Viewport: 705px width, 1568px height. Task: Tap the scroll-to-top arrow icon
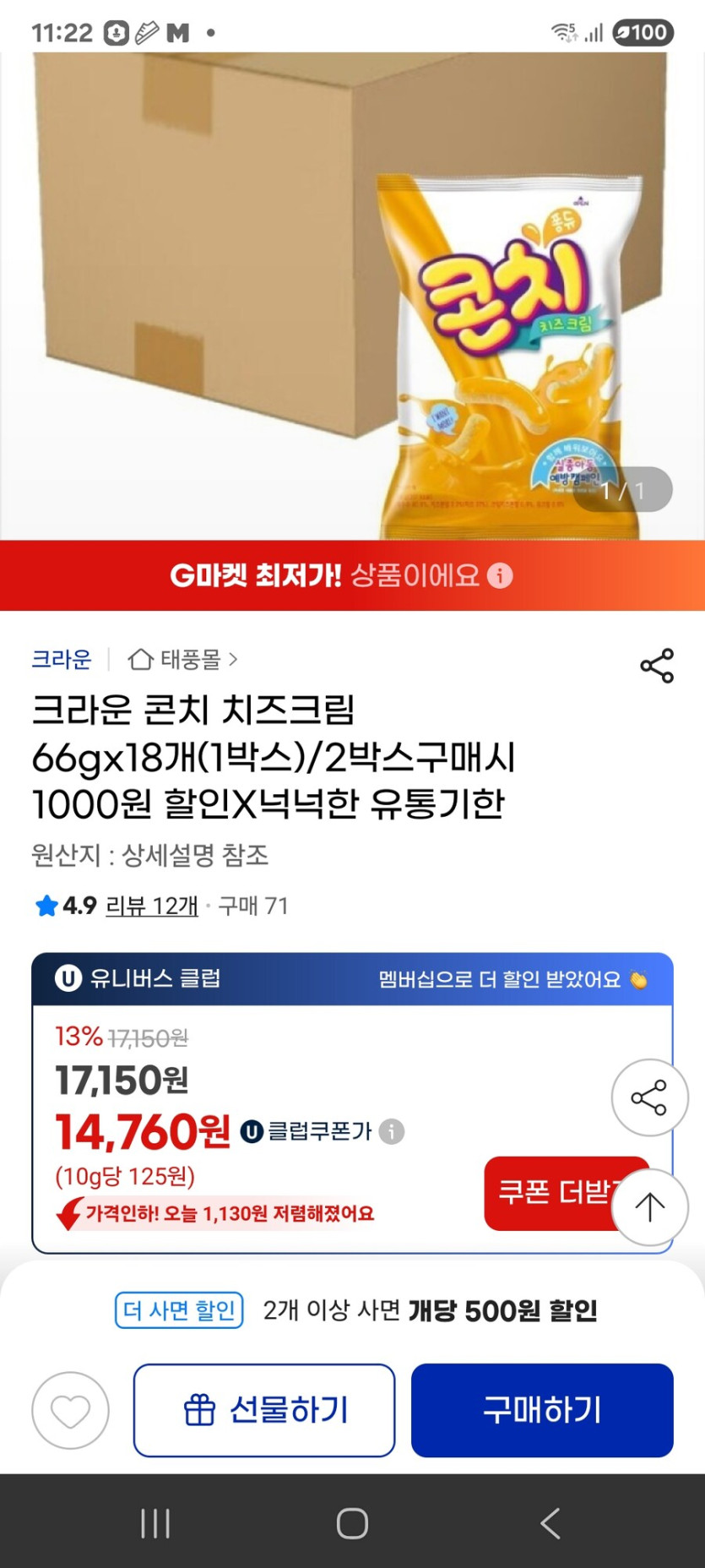pyautogui.click(x=650, y=1207)
